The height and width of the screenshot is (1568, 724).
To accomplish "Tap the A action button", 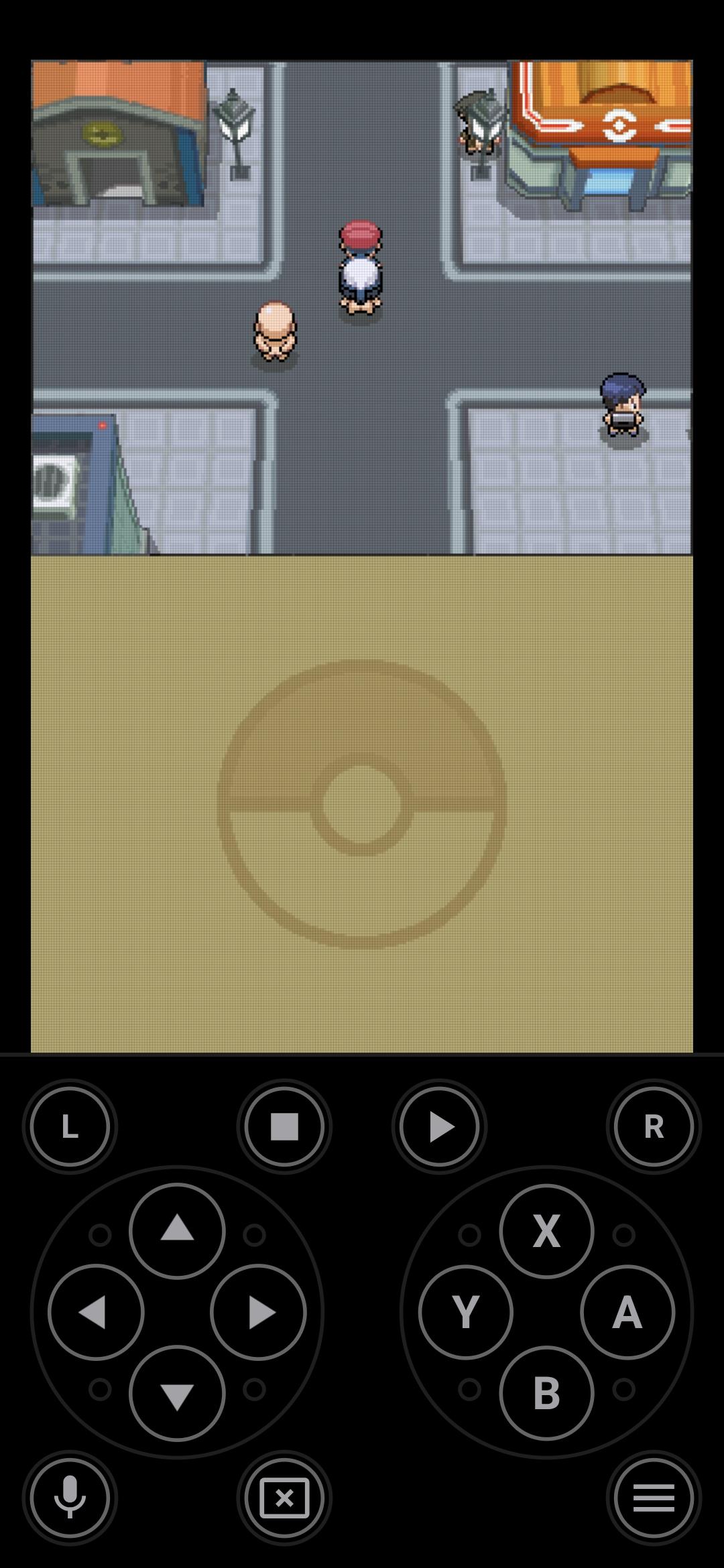I will tap(627, 1311).
